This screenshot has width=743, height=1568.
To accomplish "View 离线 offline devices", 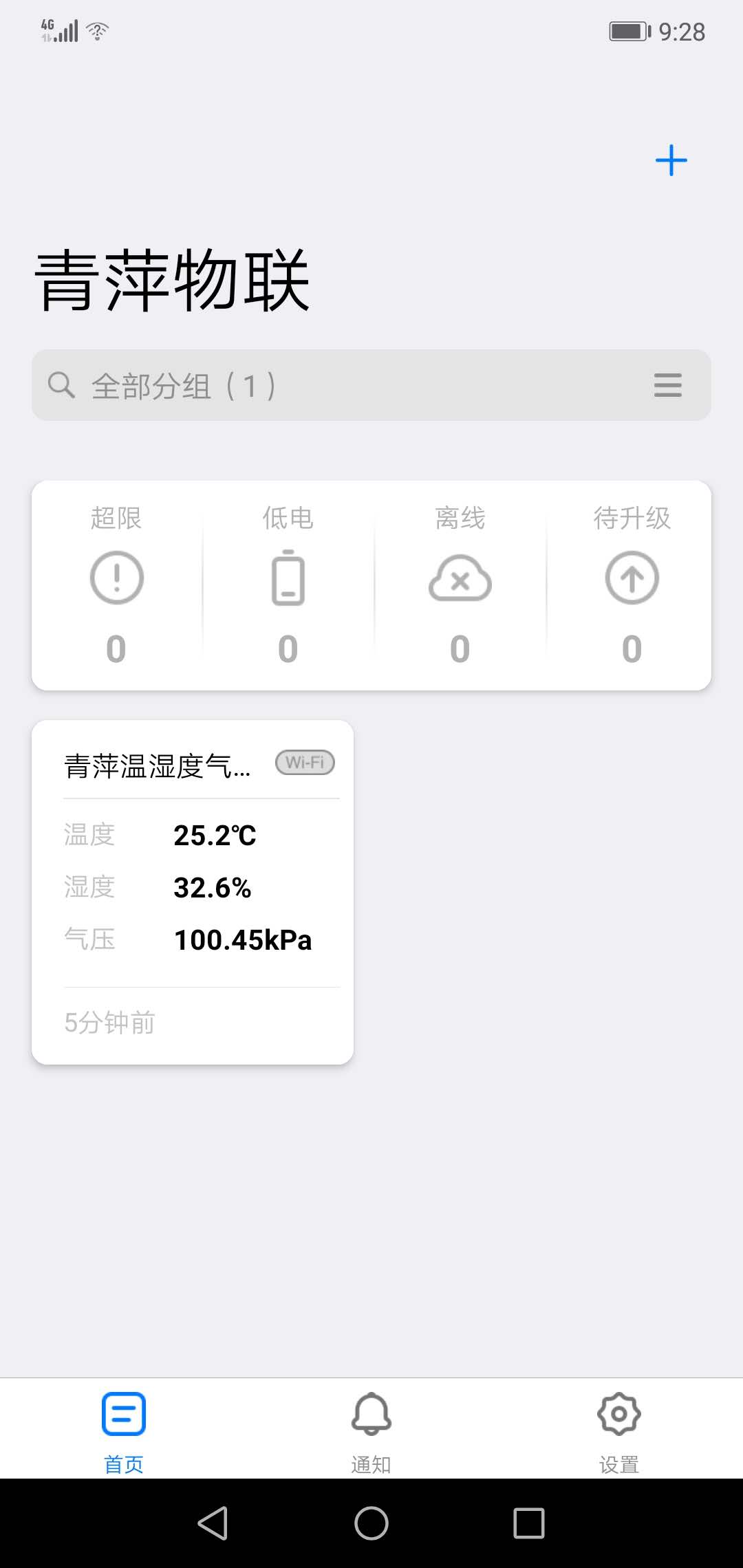I will coord(460,585).
